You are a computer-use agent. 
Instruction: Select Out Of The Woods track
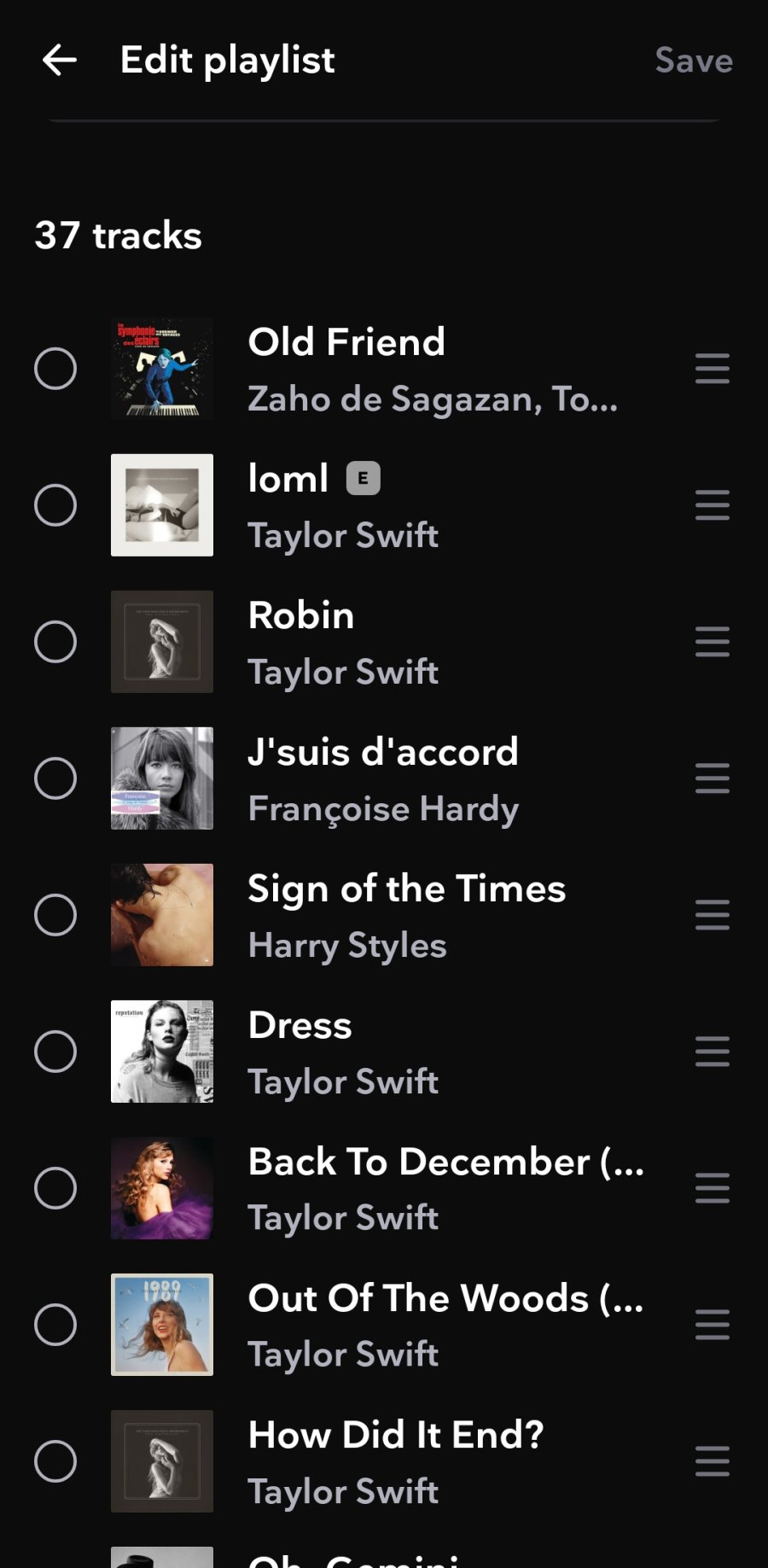click(55, 1325)
